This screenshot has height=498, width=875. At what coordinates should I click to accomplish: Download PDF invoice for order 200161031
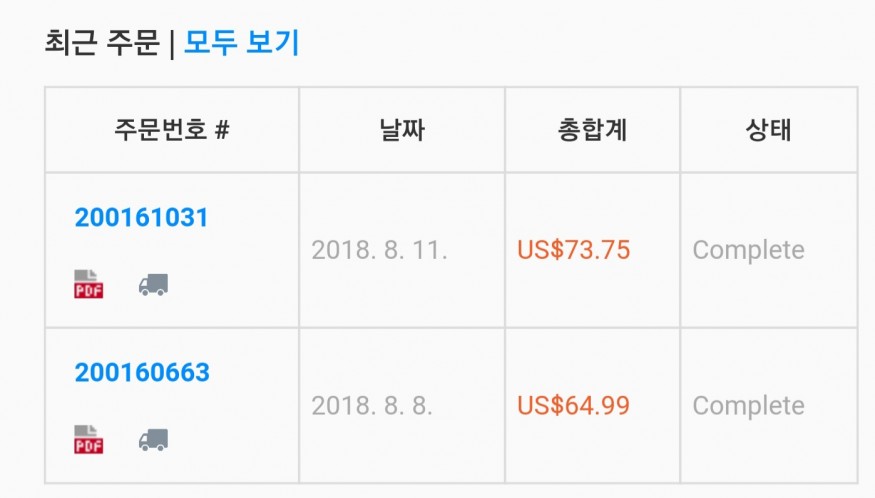89,284
